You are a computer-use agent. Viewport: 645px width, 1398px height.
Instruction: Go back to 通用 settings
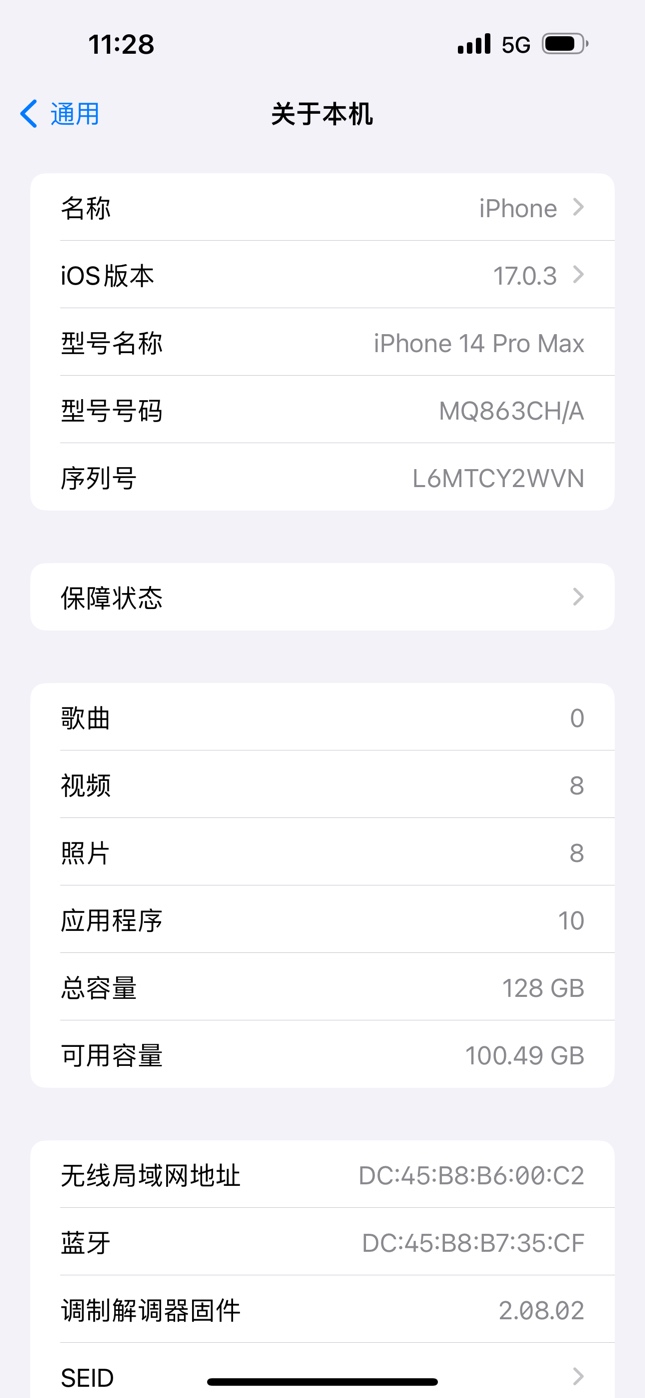coord(60,114)
